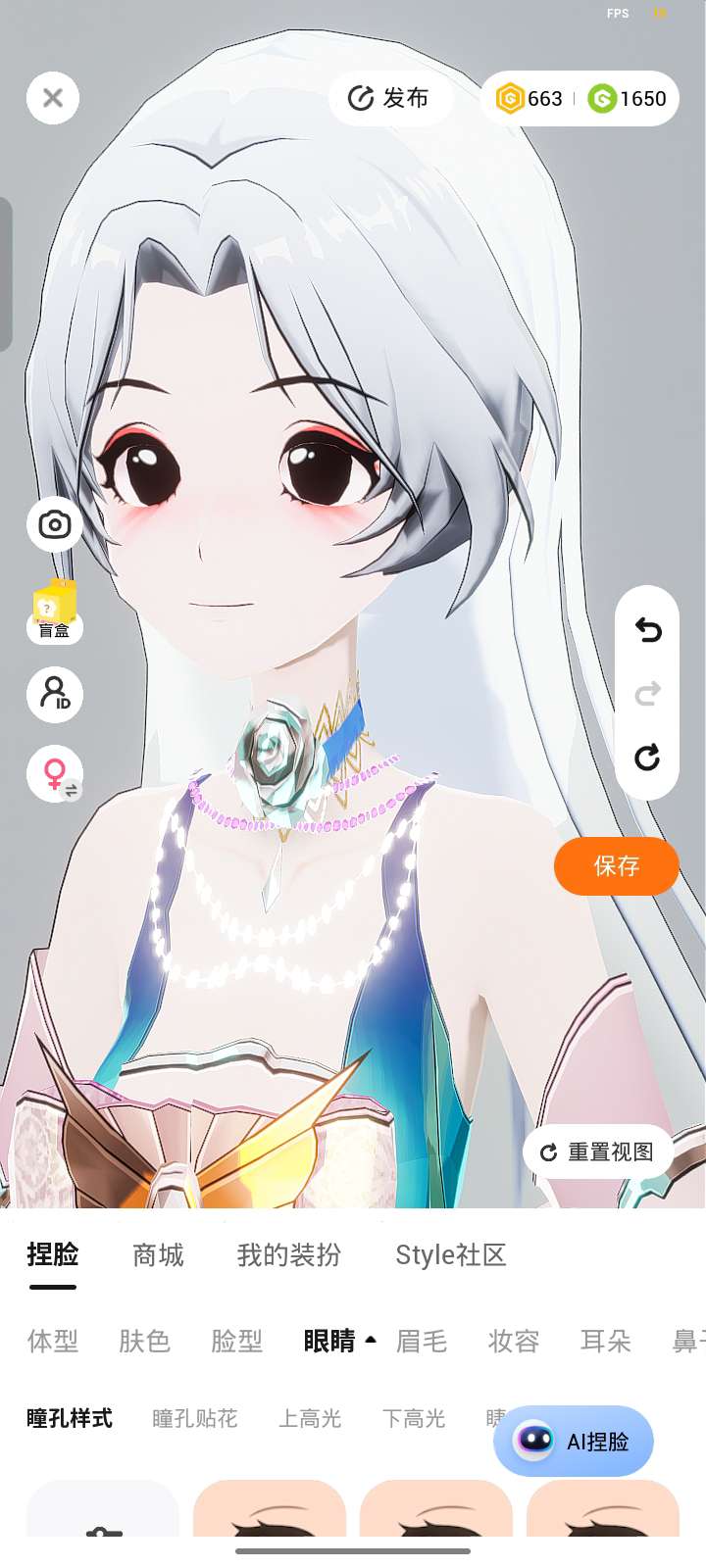Screen dimensions: 706x1568
Task: Select the 体型 category
Action: (x=53, y=1341)
